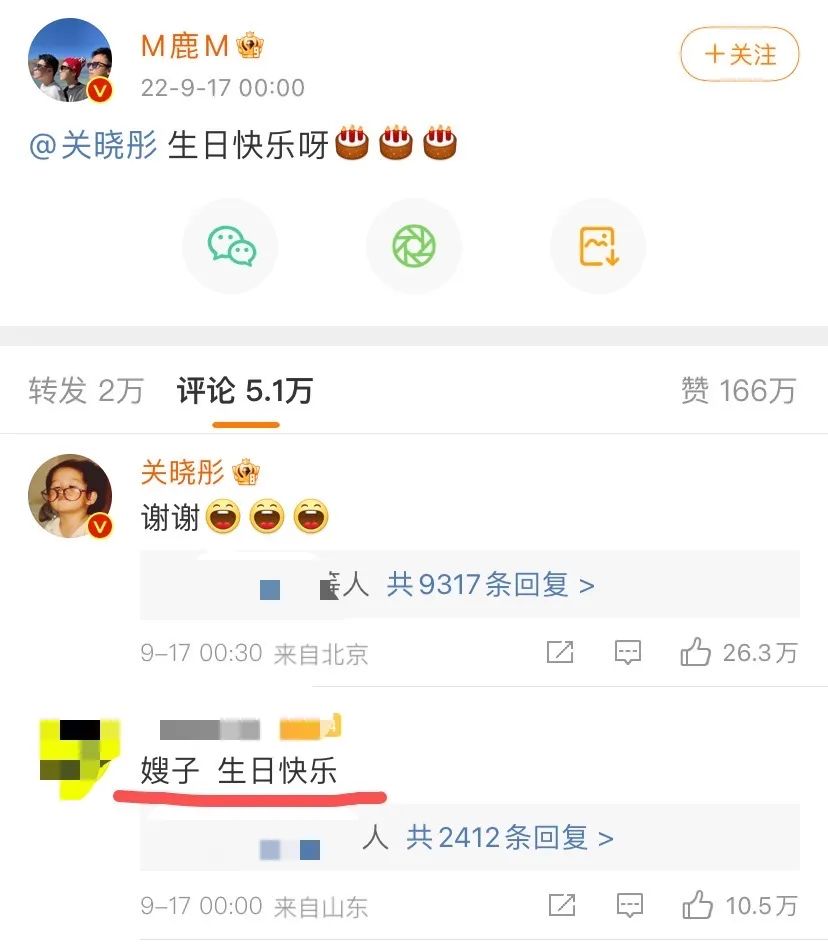The width and height of the screenshot is (828, 950).
Task: Switch to the 转发 tab
Action: (86, 391)
